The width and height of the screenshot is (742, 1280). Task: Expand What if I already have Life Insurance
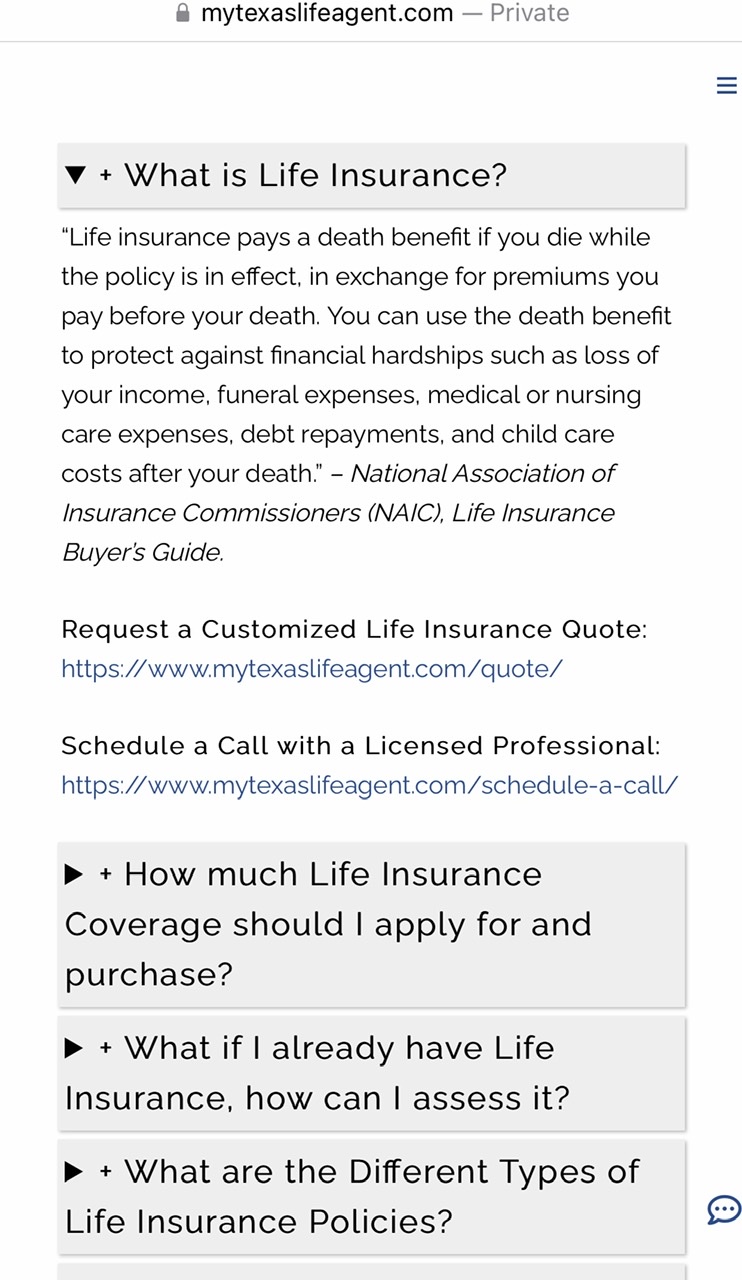pos(371,1073)
